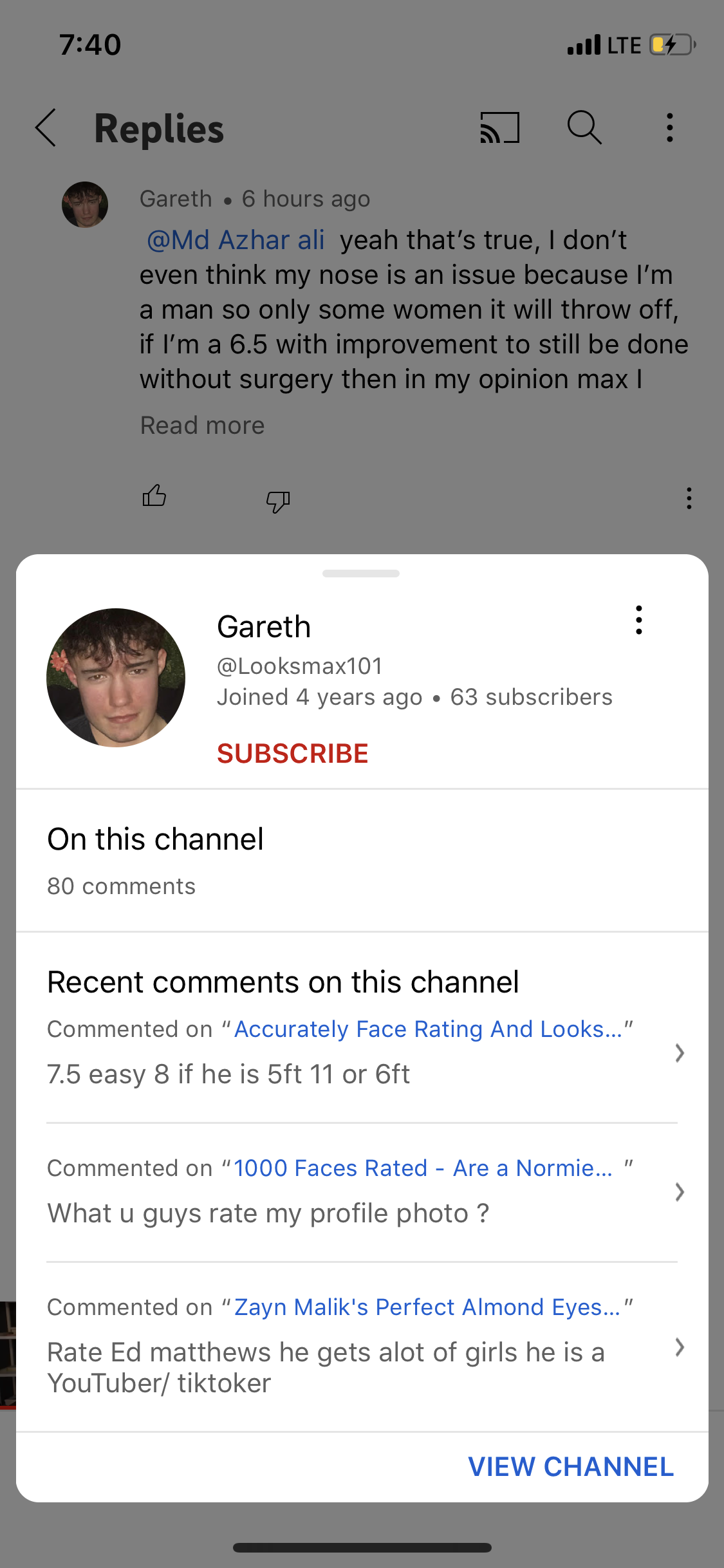Image resolution: width=724 pixels, height=1568 pixels.
Task: Open overflow menu on Gareth's profile card
Action: 638,621
